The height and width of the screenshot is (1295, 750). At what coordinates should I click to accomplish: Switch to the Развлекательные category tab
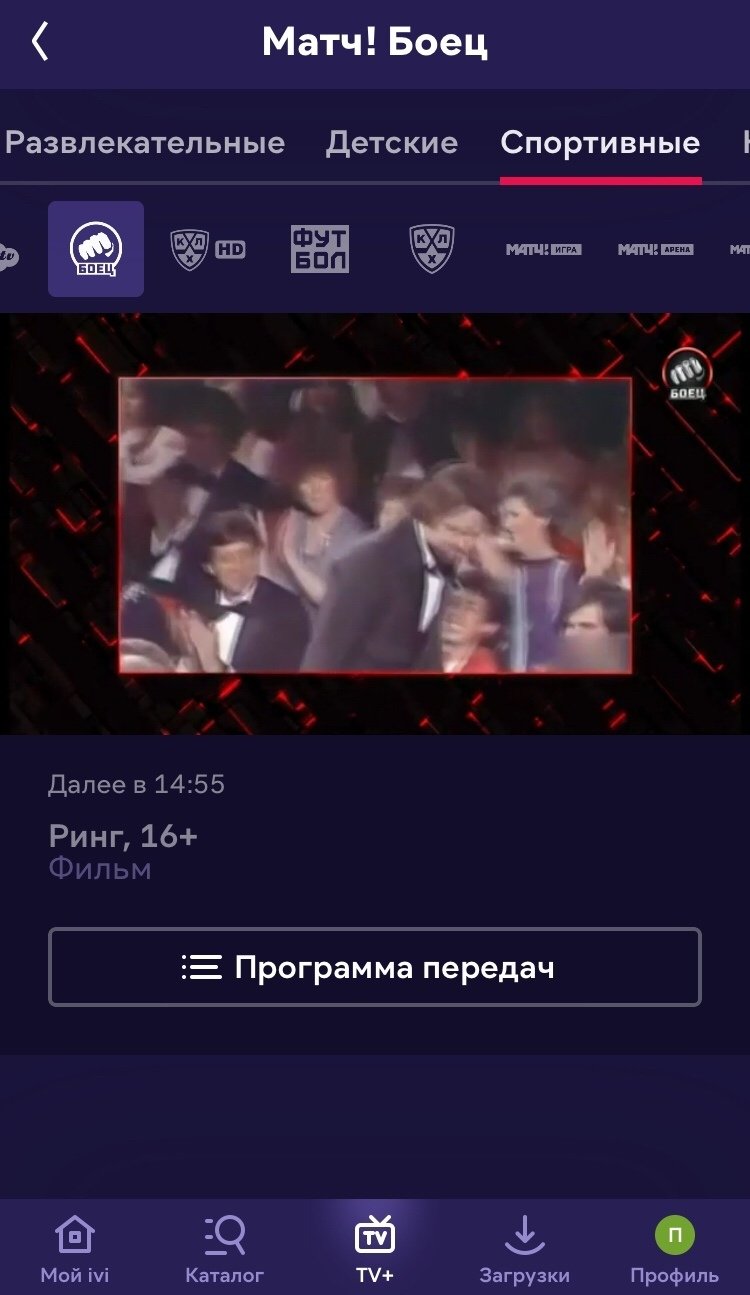[x=145, y=142]
